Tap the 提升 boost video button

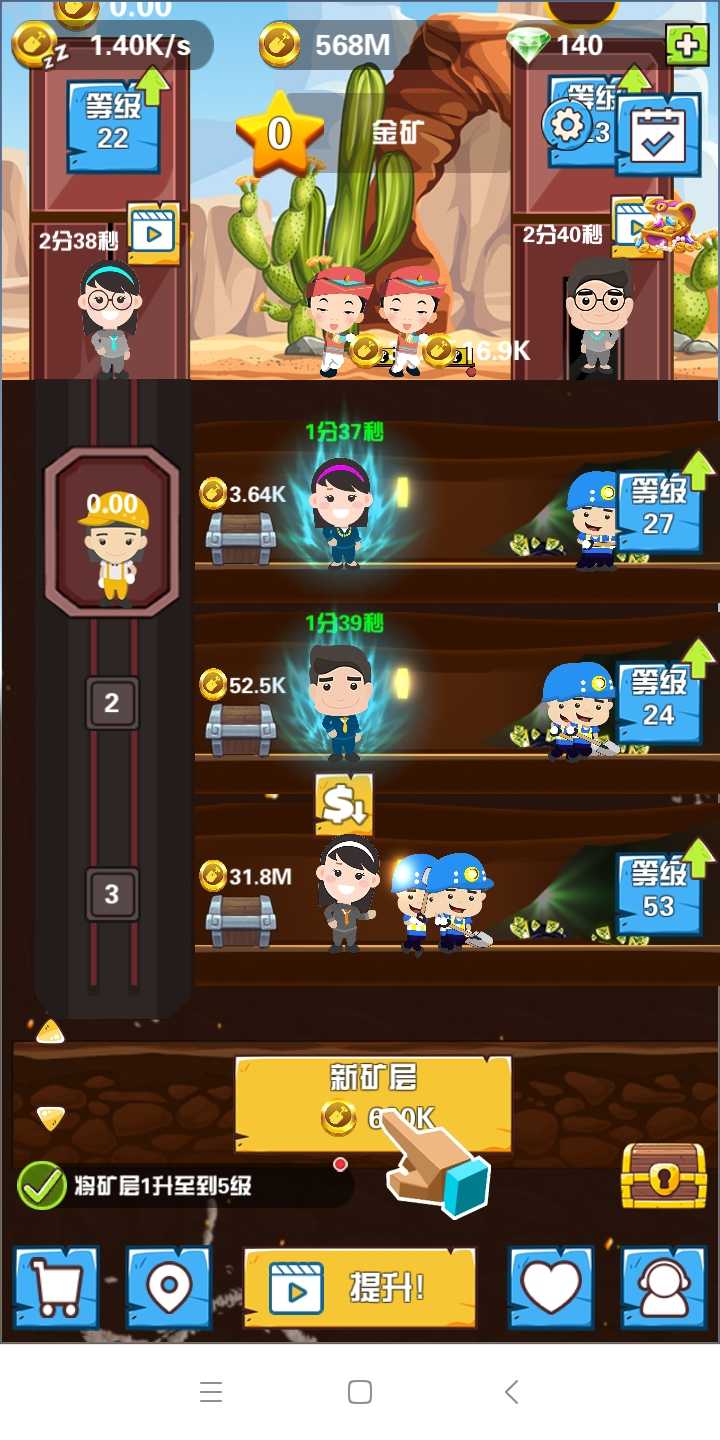[x=360, y=1288]
